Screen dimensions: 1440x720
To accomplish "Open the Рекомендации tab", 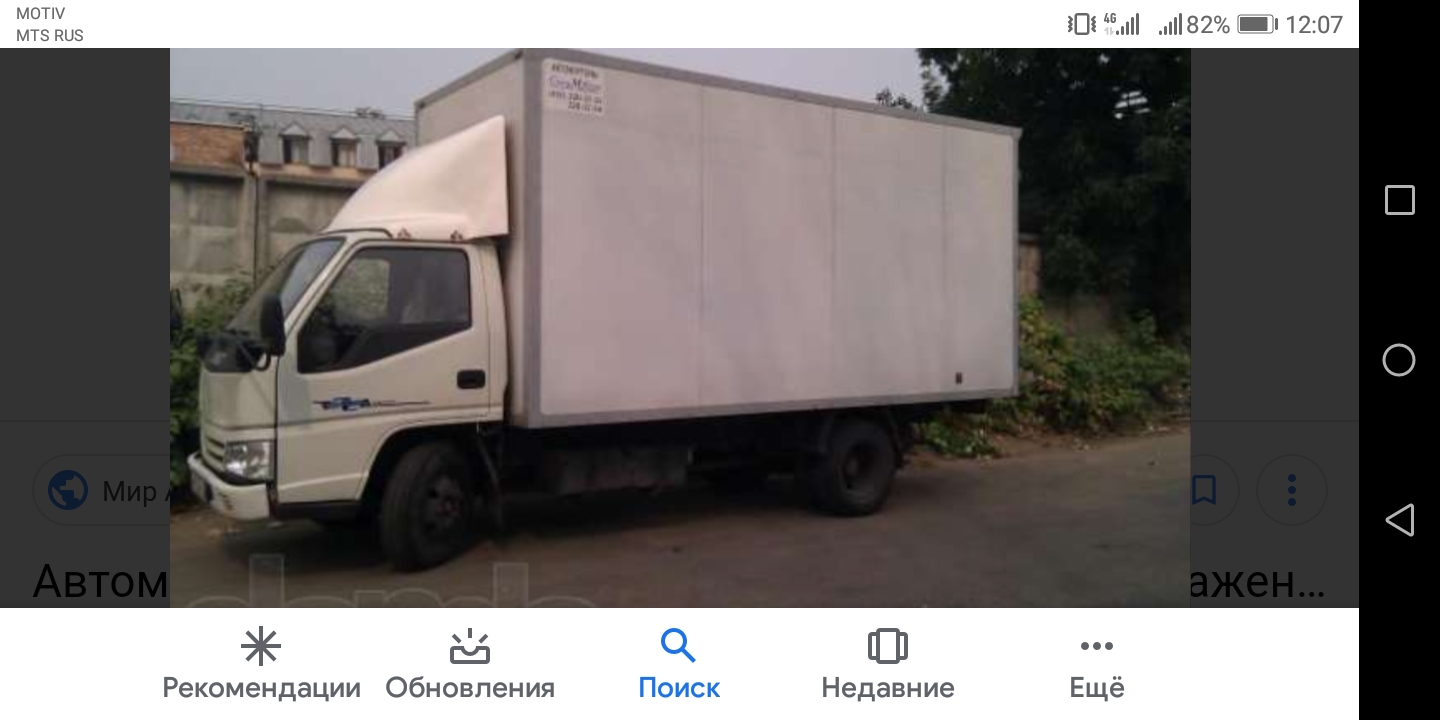I will pyautogui.click(x=261, y=665).
